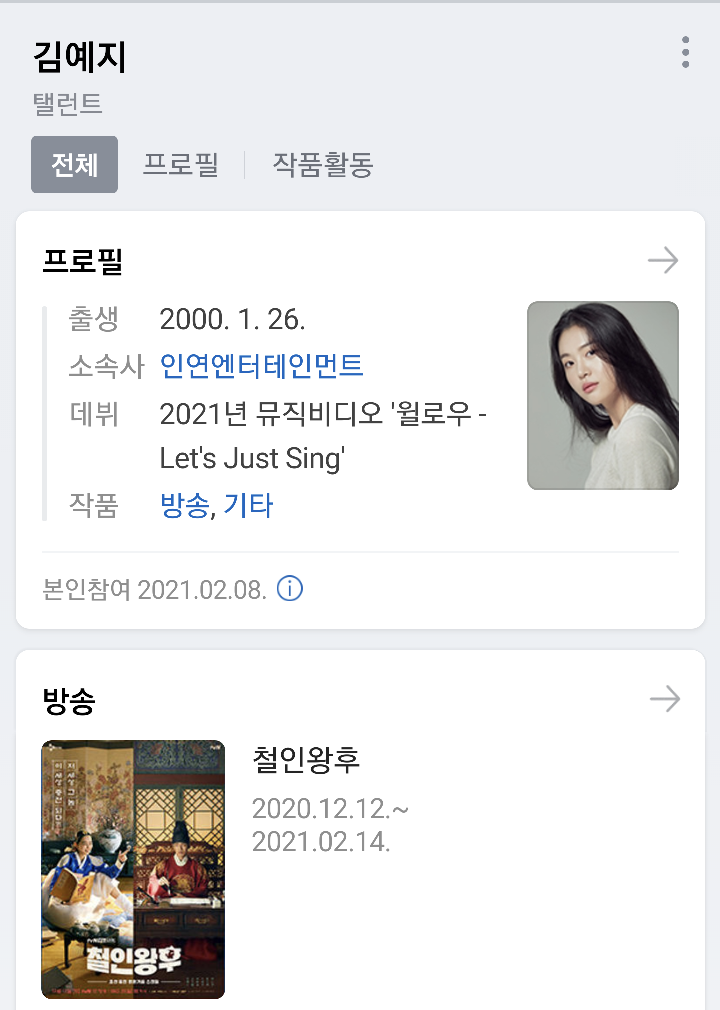Switch to the 프로필 tab
The width and height of the screenshot is (720, 1010).
click(180, 164)
